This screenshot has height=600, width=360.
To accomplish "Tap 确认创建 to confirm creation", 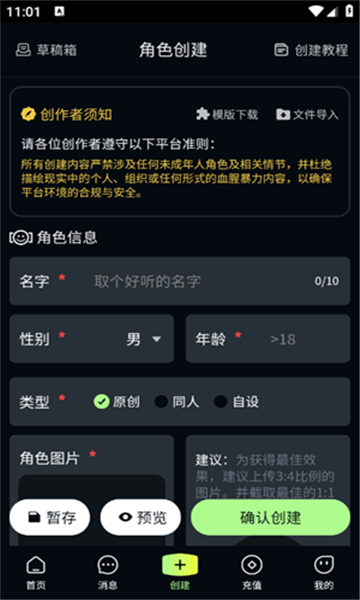I will pos(270,517).
